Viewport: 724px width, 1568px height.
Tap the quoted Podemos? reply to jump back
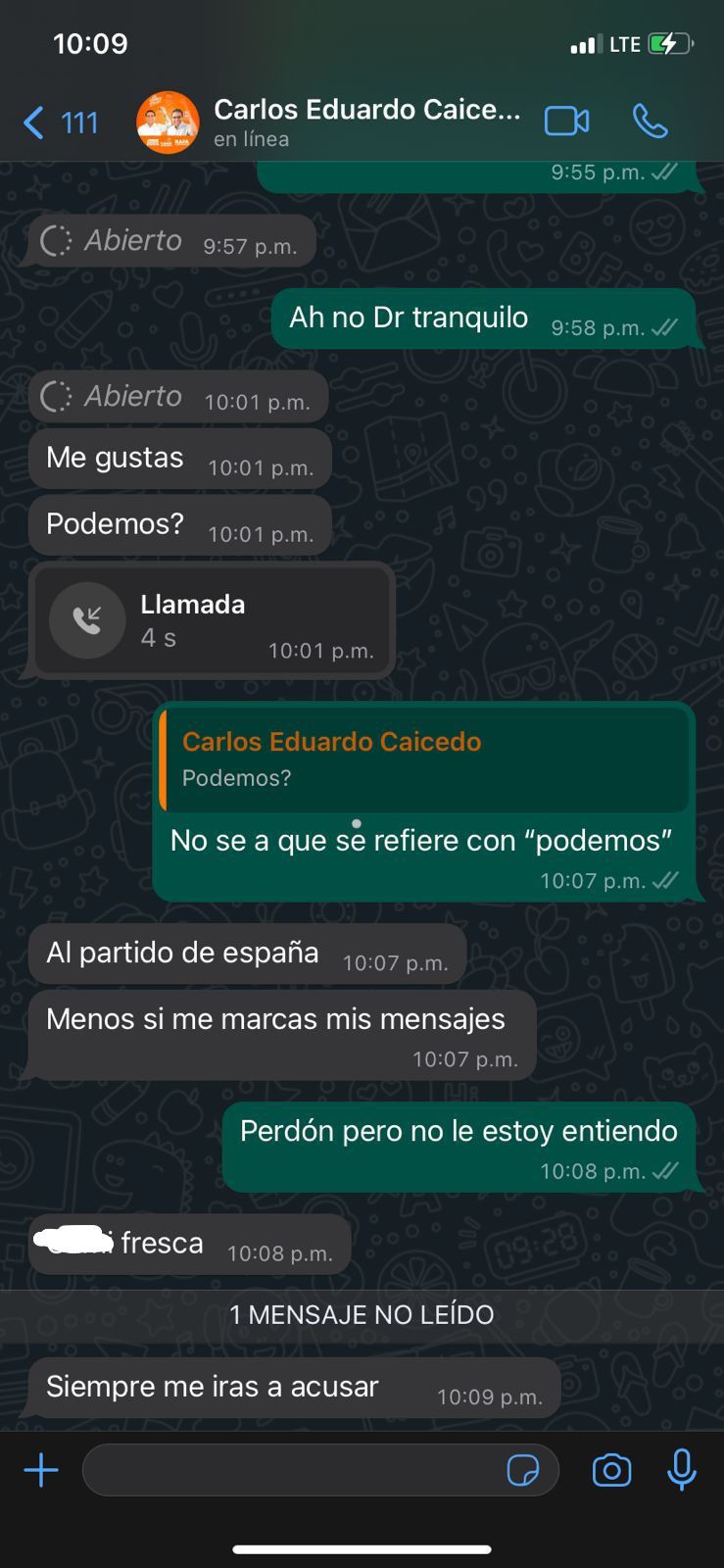click(423, 759)
